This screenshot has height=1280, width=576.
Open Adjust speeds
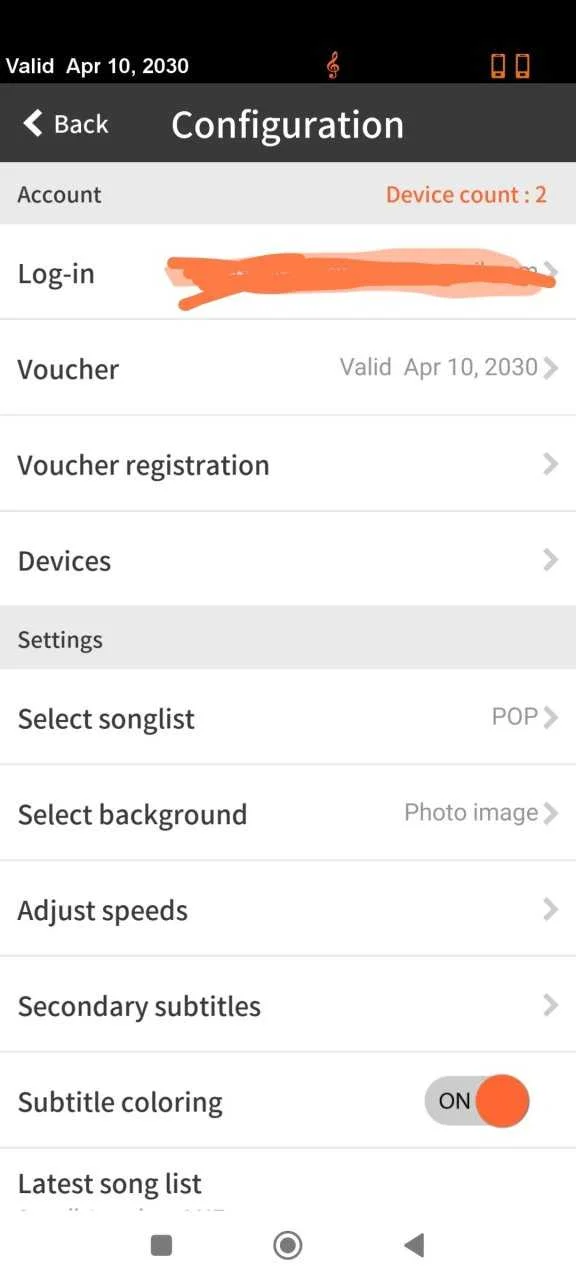(x=288, y=909)
